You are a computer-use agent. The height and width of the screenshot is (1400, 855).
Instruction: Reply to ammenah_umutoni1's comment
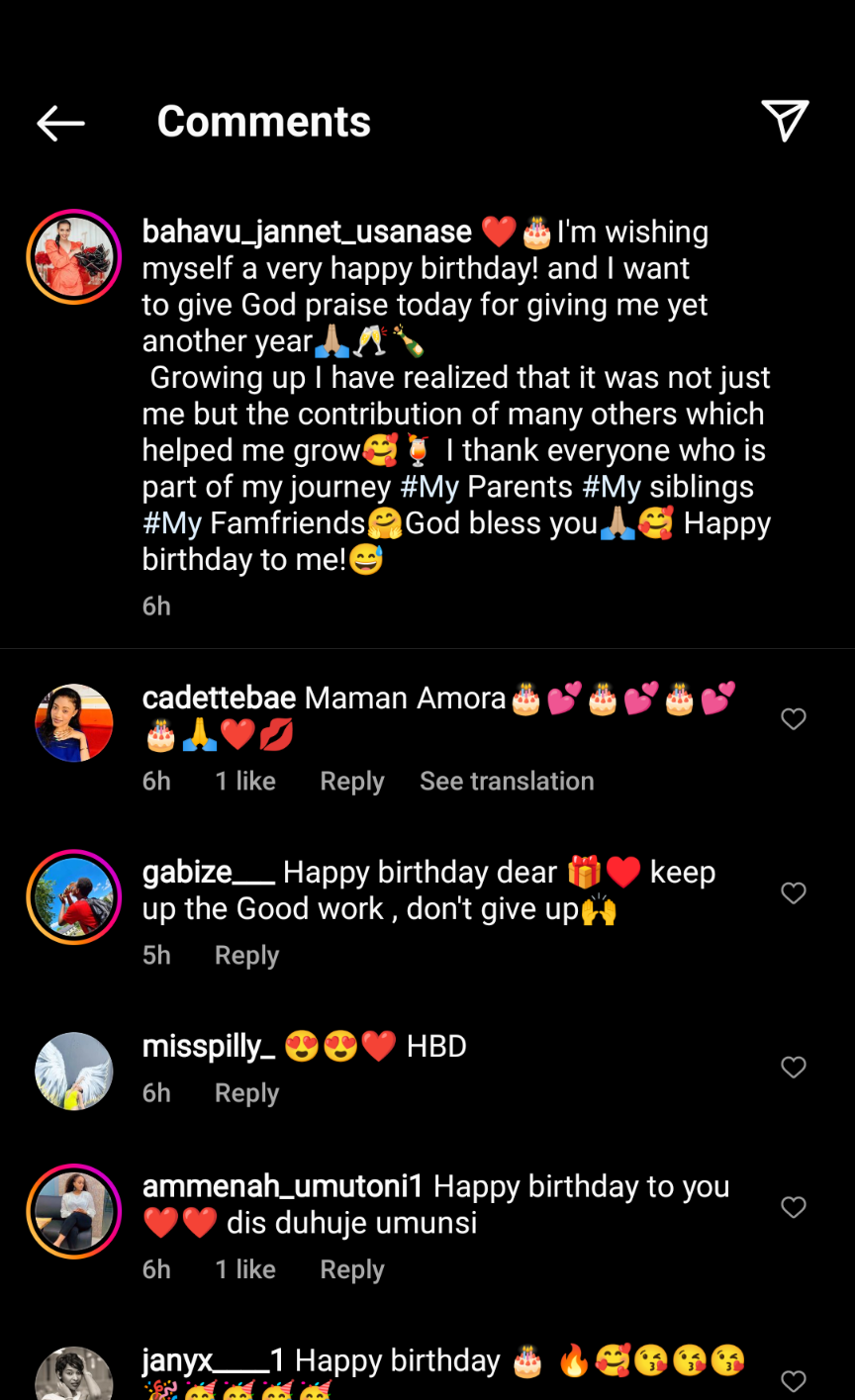point(351,1269)
